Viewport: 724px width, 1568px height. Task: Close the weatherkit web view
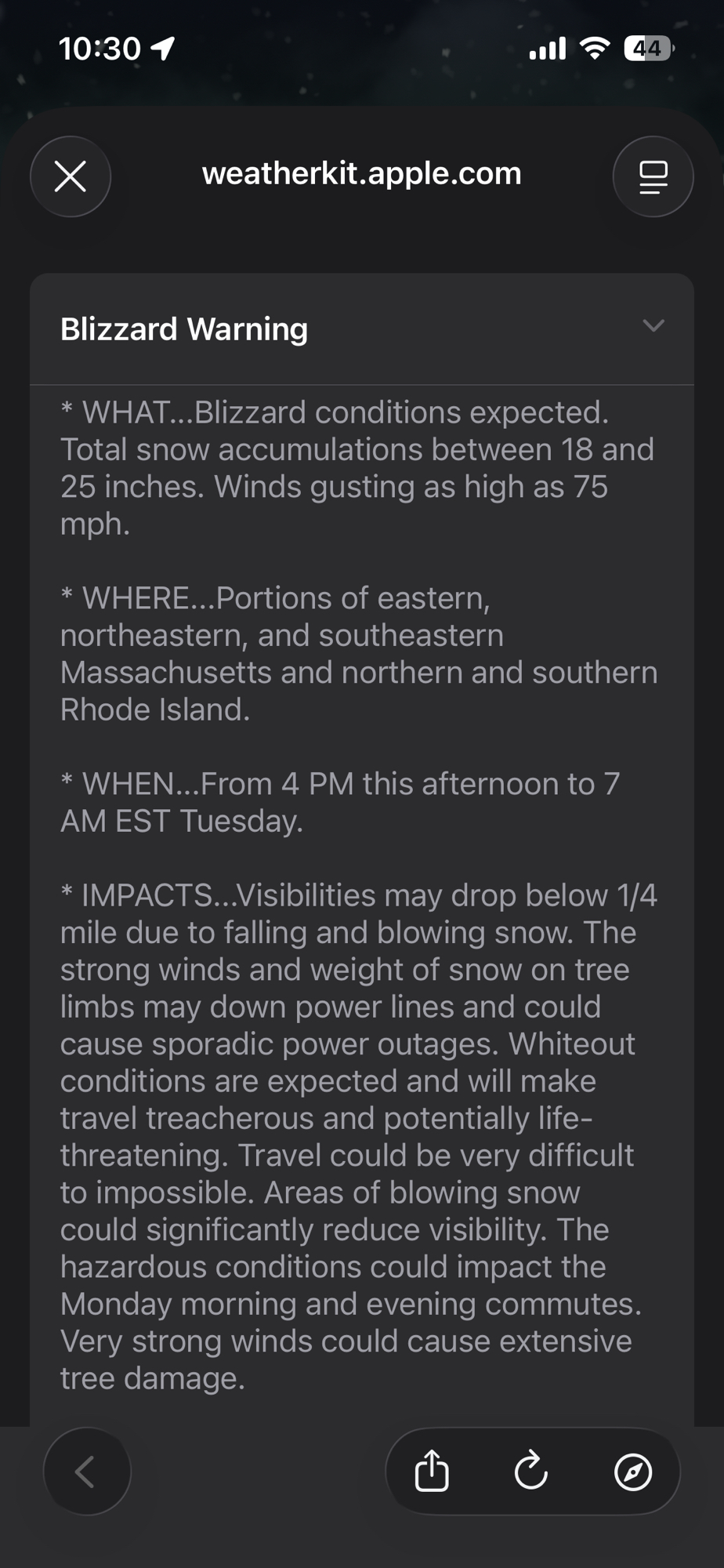[x=71, y=176]
